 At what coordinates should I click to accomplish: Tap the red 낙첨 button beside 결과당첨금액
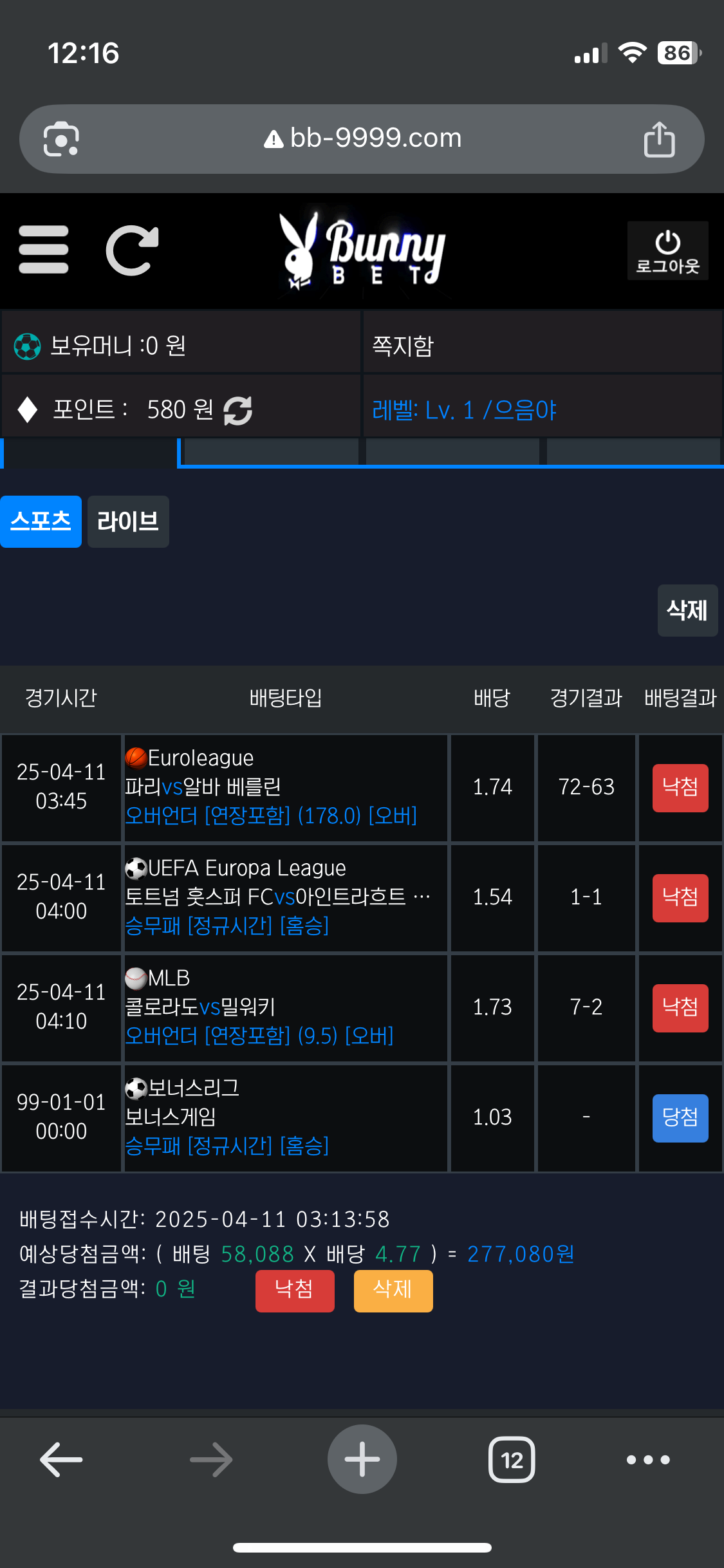coord(294,1290)
